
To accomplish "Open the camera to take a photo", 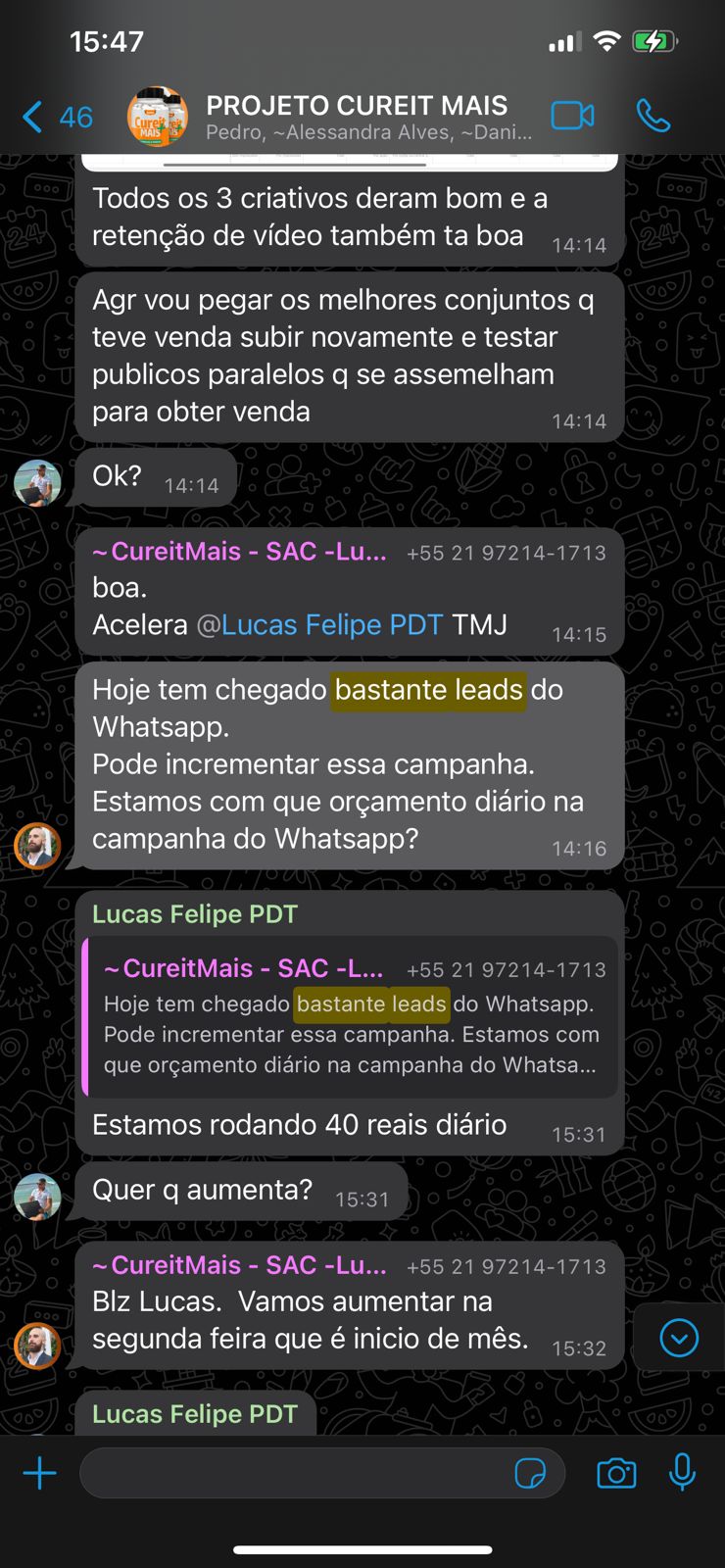I will (x=616, y=1473).
